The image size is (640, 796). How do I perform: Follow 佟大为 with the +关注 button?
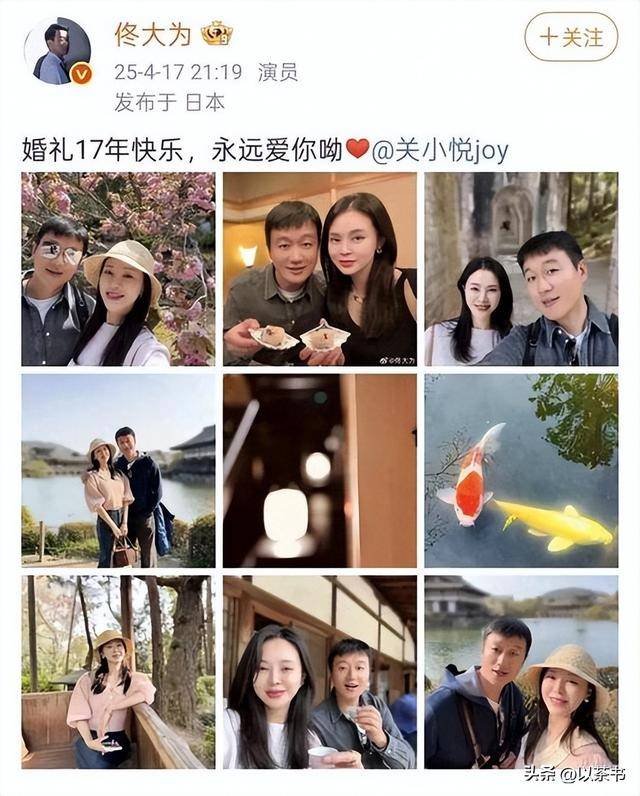571,38
